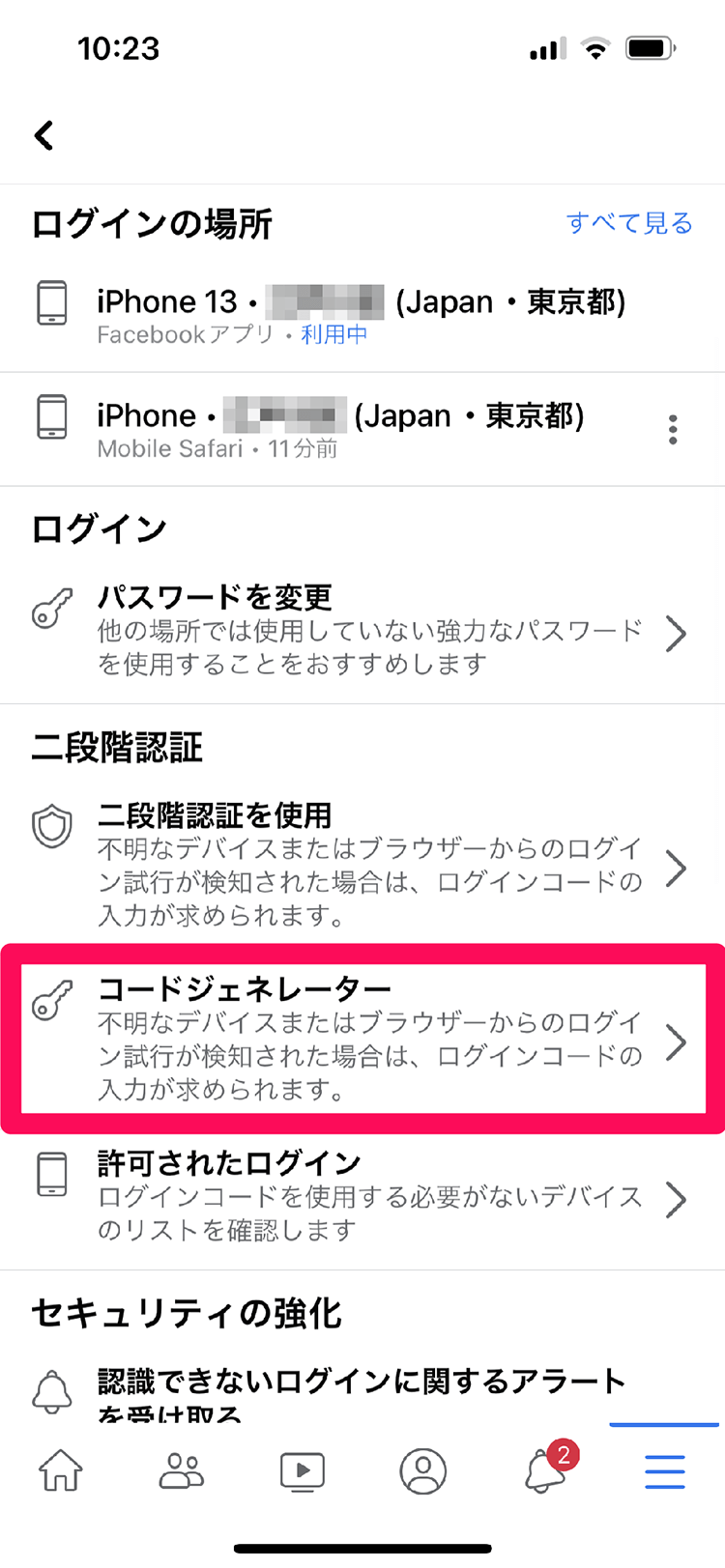
Task: Open パスワードを変更
Action: tap(360, 630)
